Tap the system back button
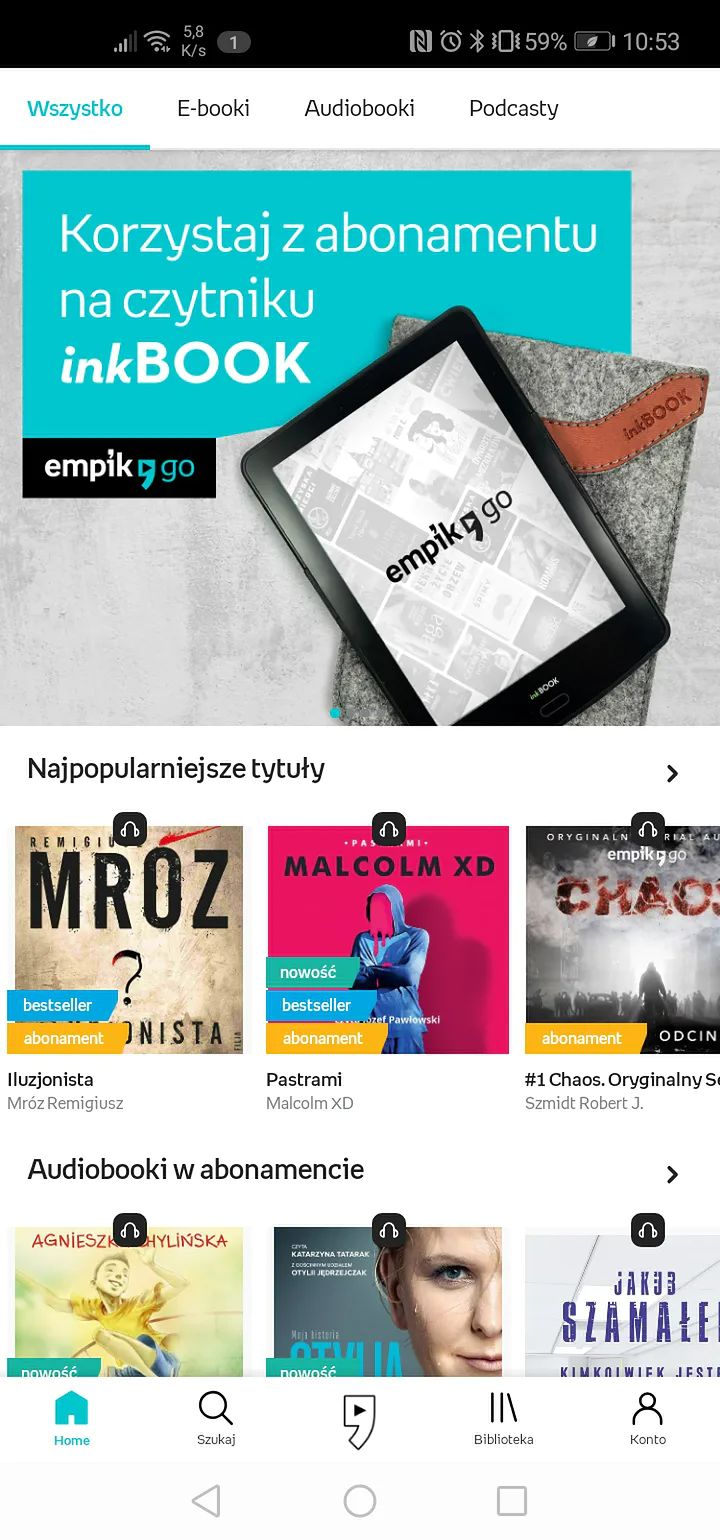The image size is (720, 1540). [x=206, y=1501]
